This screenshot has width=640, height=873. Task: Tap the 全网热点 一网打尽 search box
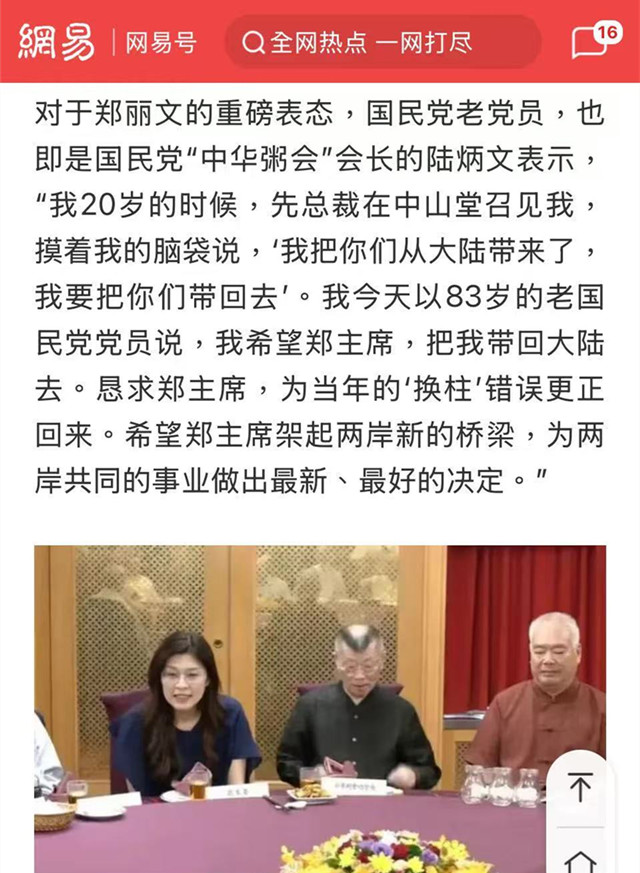tap(382, 42)
